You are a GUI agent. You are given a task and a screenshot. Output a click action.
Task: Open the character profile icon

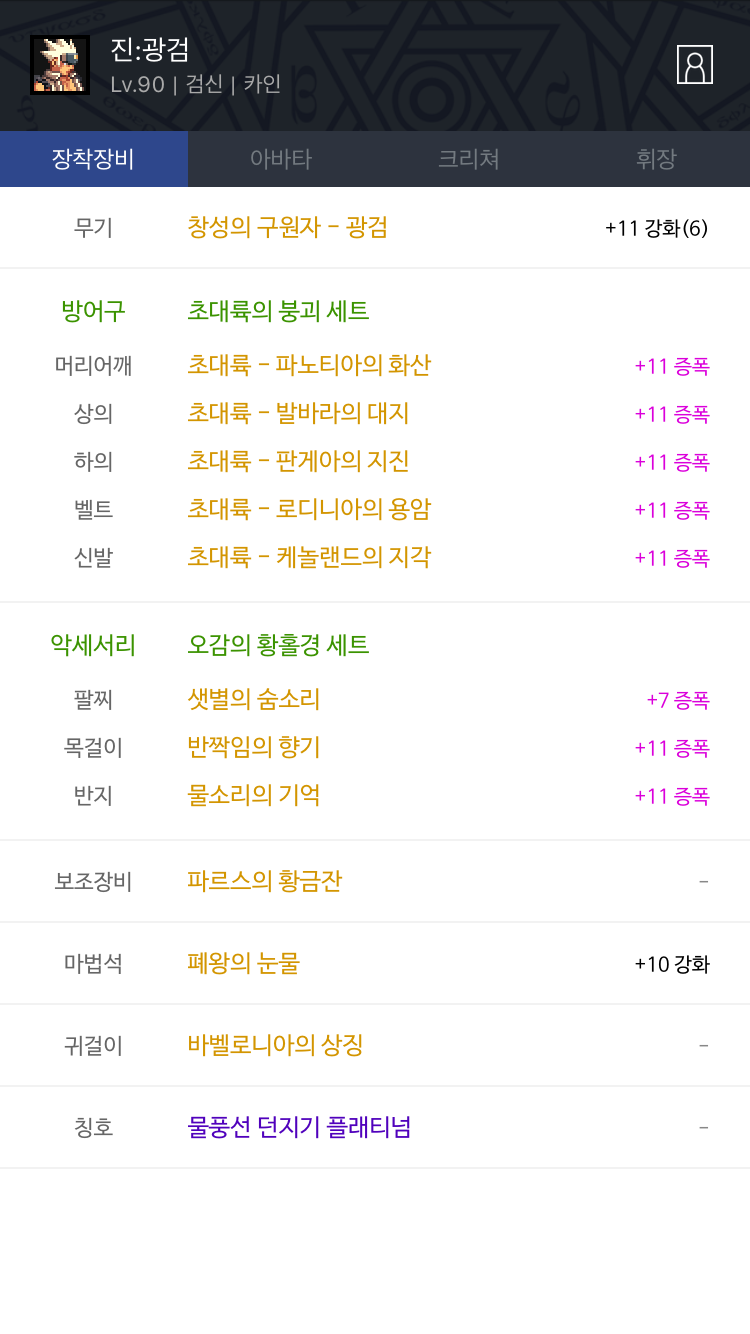[x=695, y=65]
